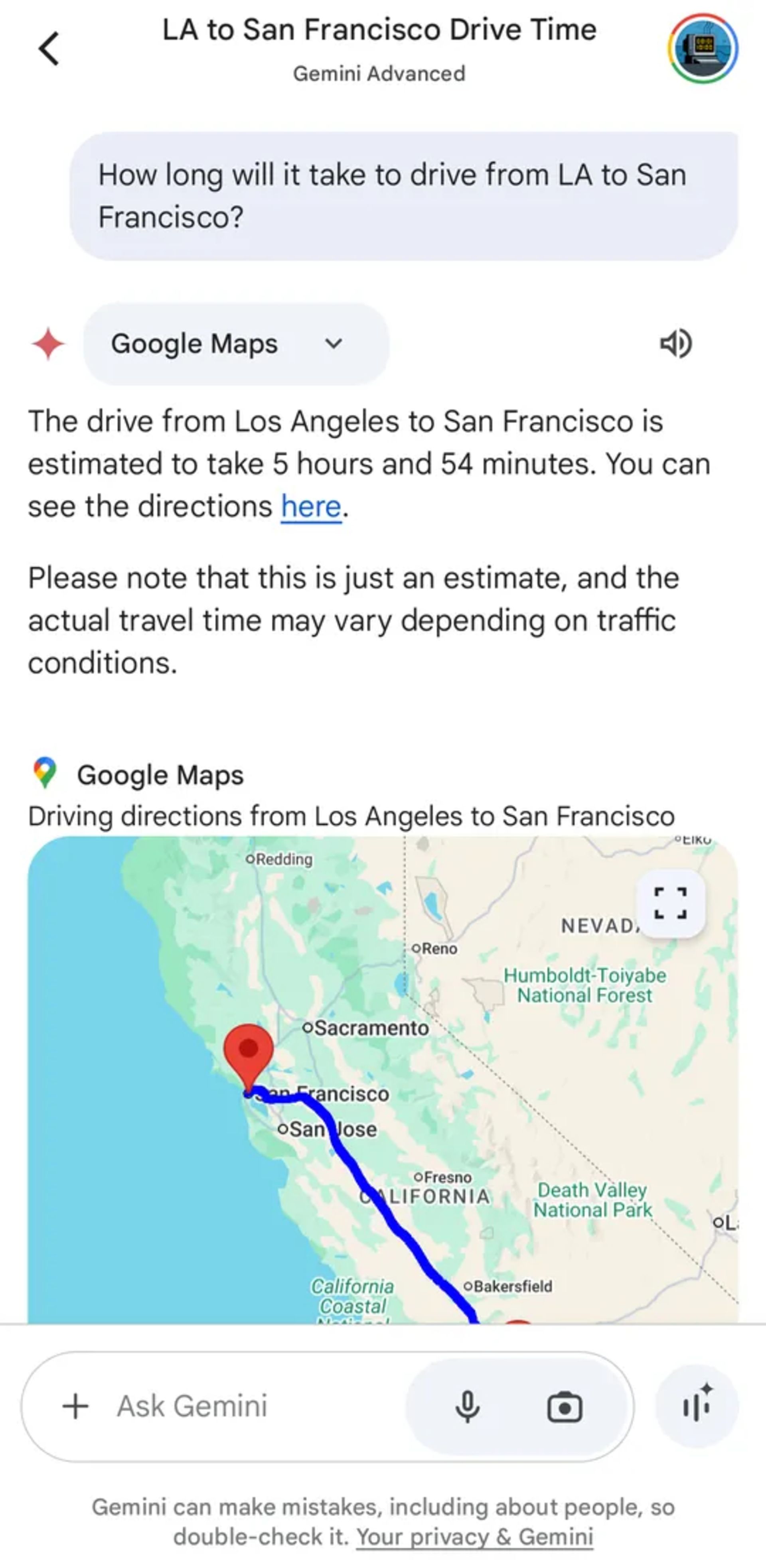Screen dimensions: 766x1568
Task: Go back using the back arrow
Action: 49,49
